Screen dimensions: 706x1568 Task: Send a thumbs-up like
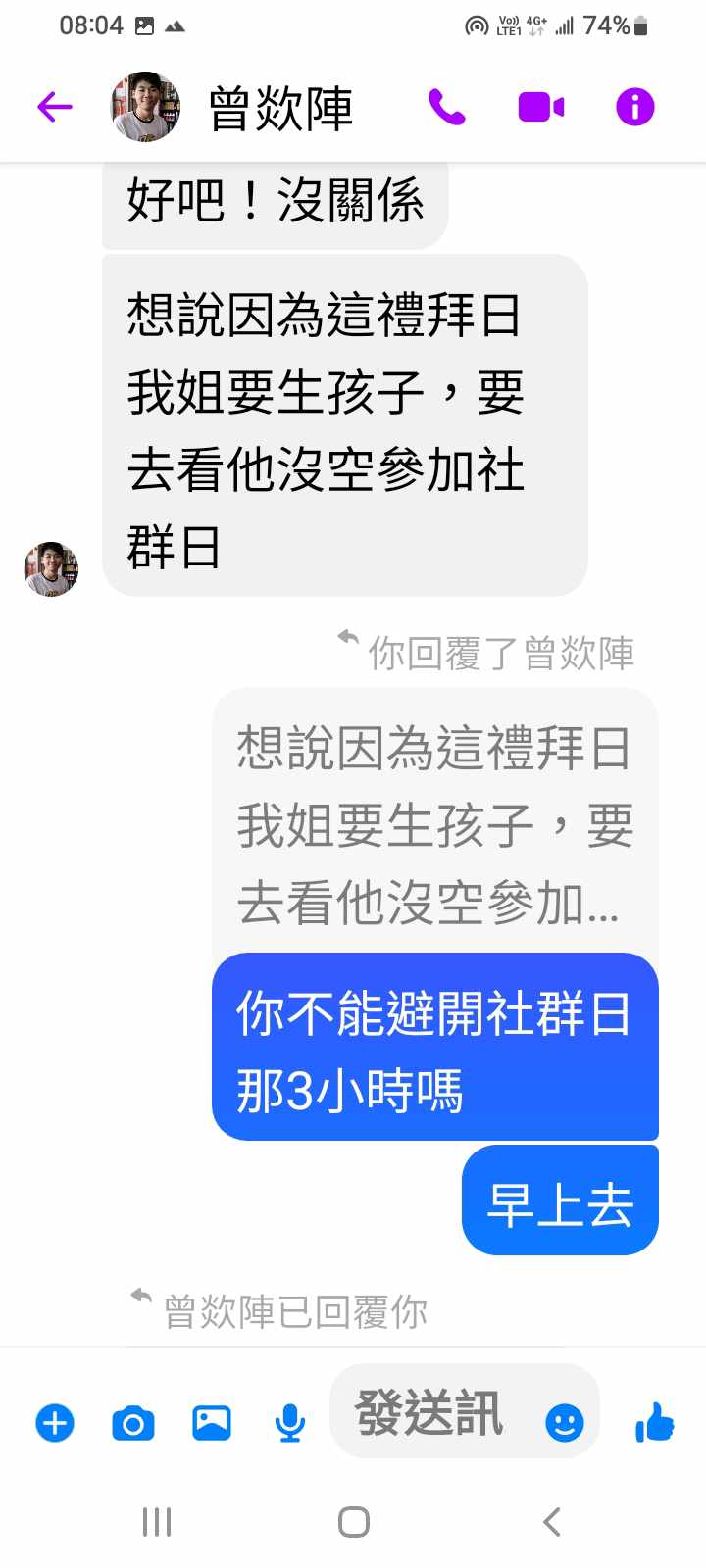(x=654, y=1422)
